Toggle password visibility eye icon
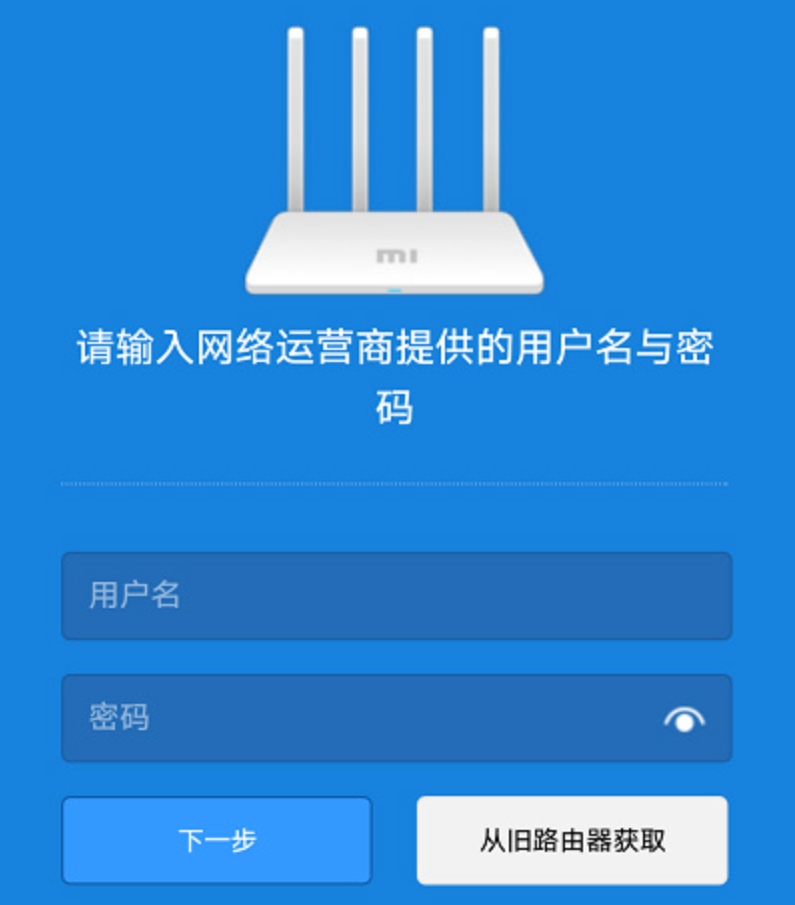Screen dimensions: 795x905 684,719
